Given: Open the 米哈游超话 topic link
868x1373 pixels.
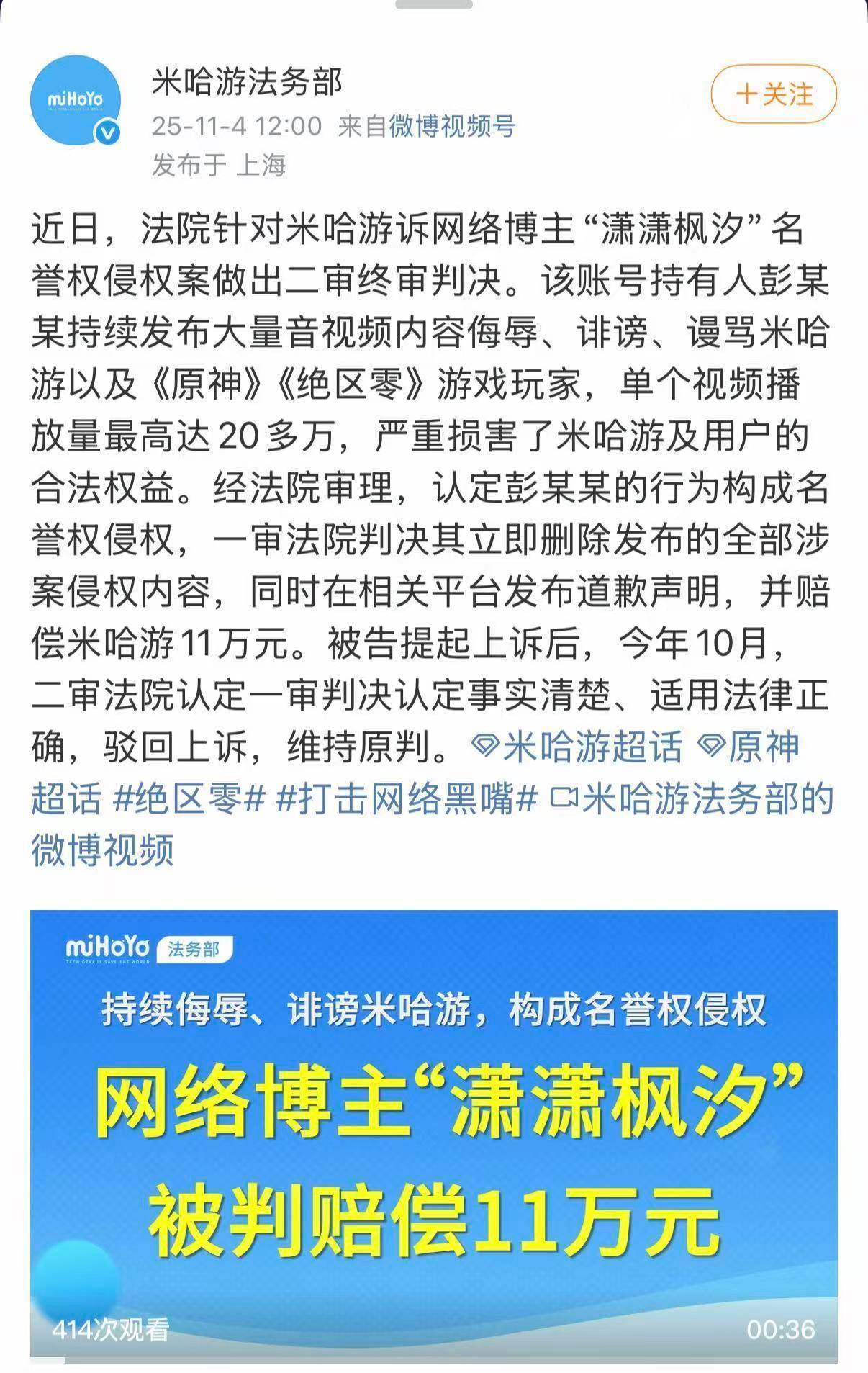Looking at the screenshot, I should click(x=577, y=747).
